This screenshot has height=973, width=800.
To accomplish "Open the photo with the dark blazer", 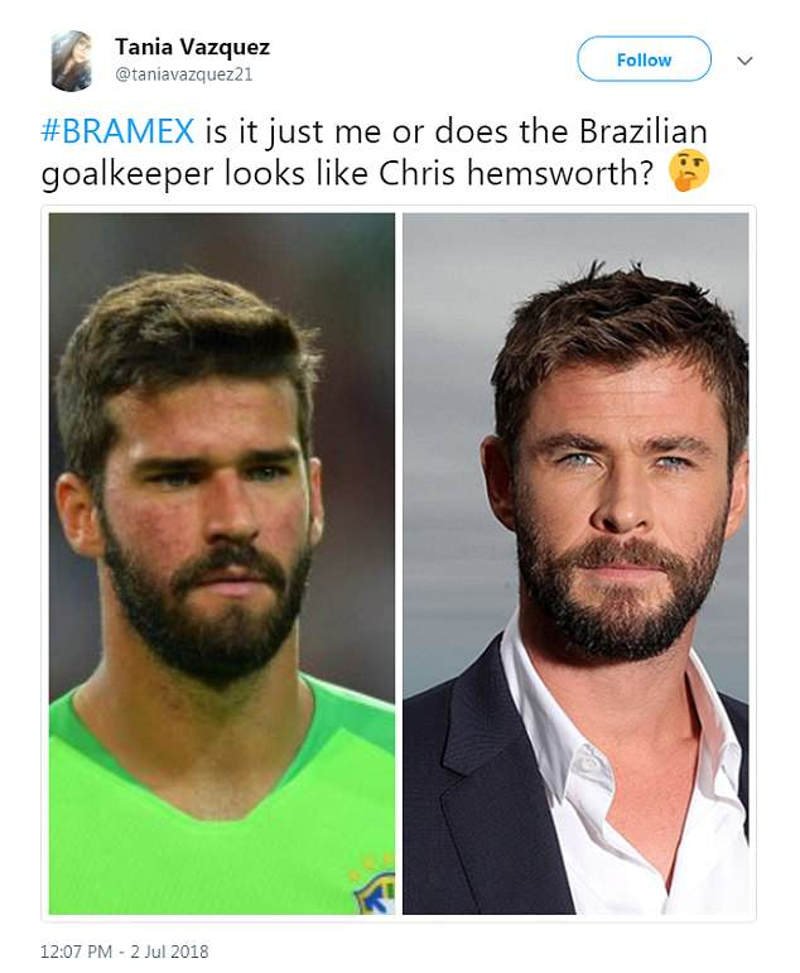I will click(575, 563).
